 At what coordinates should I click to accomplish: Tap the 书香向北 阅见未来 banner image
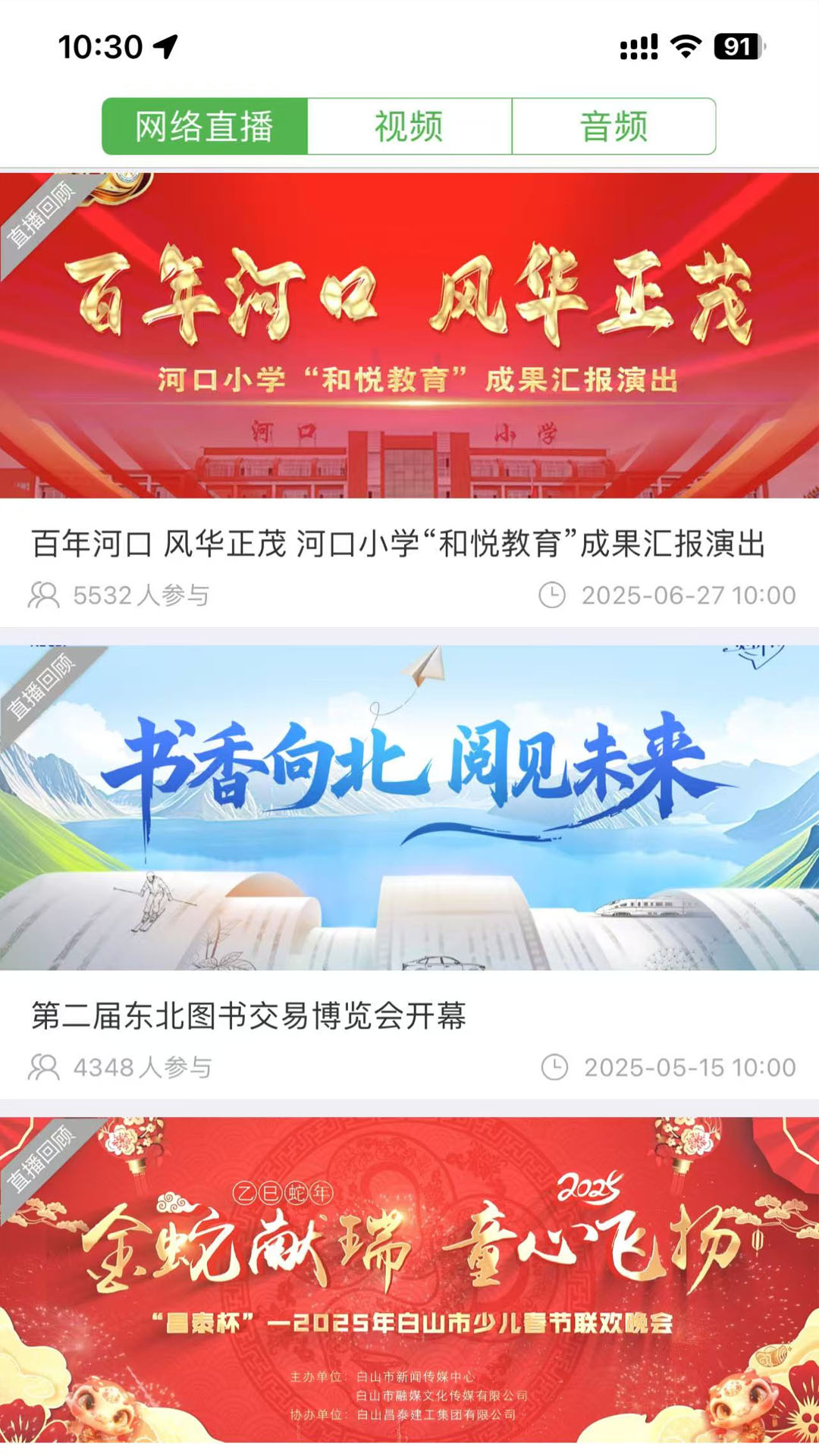pyautogui.click(x=409, y=811)
